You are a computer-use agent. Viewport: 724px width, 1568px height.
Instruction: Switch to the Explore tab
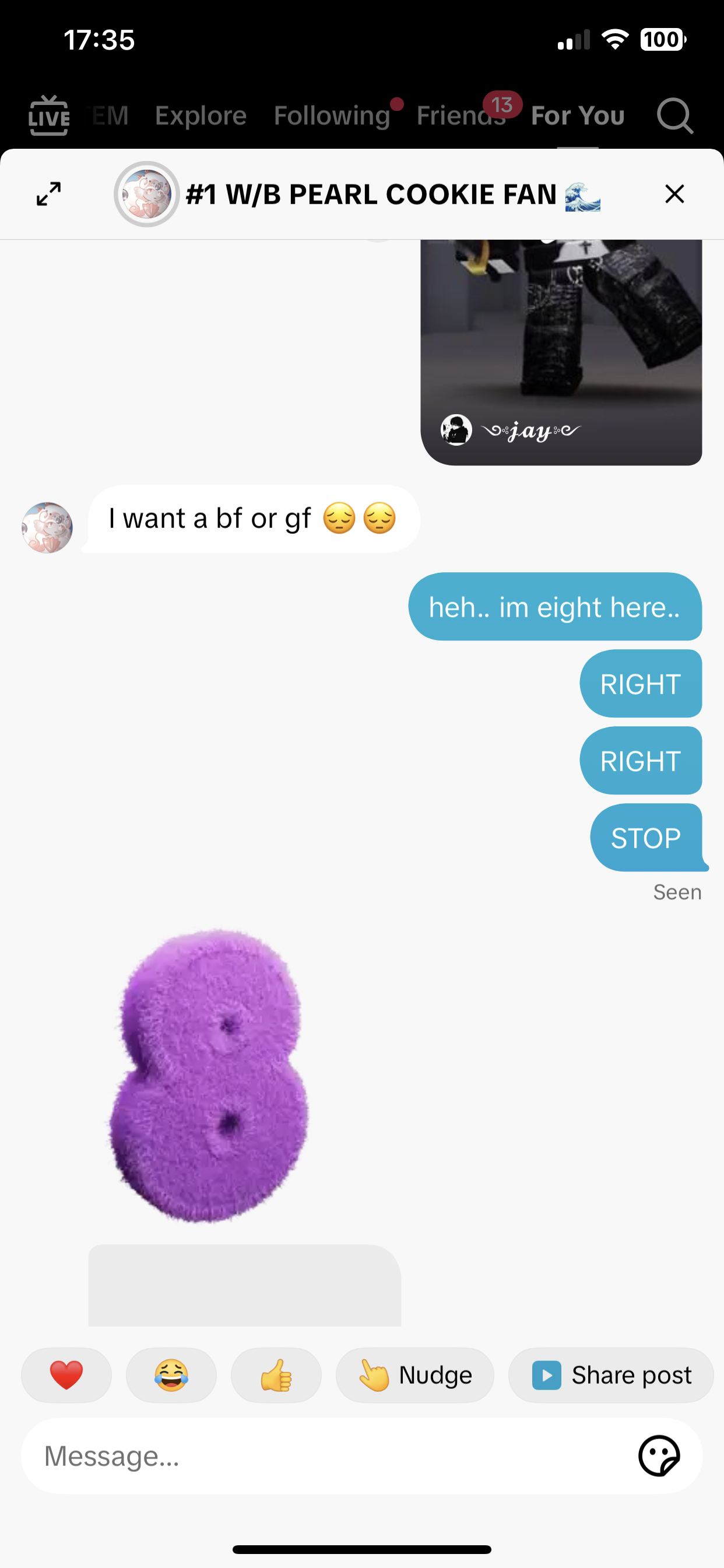pos(201,116)
